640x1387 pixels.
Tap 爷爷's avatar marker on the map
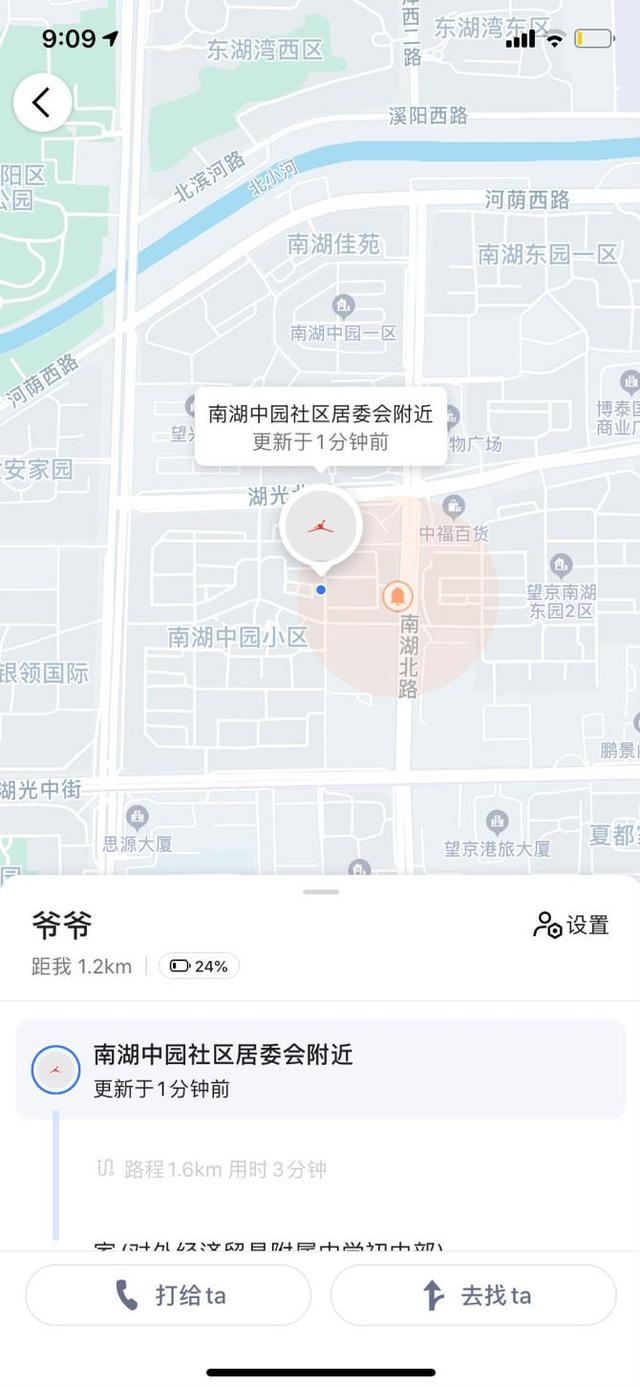[x=320, y=526]
